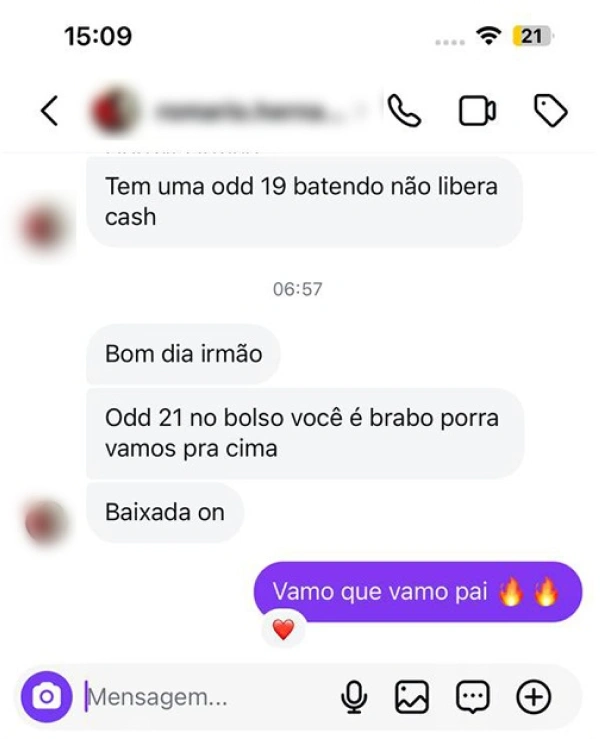Start a video call
The width and height of the screenshot is (600, 739).
(x=477, y=111)
